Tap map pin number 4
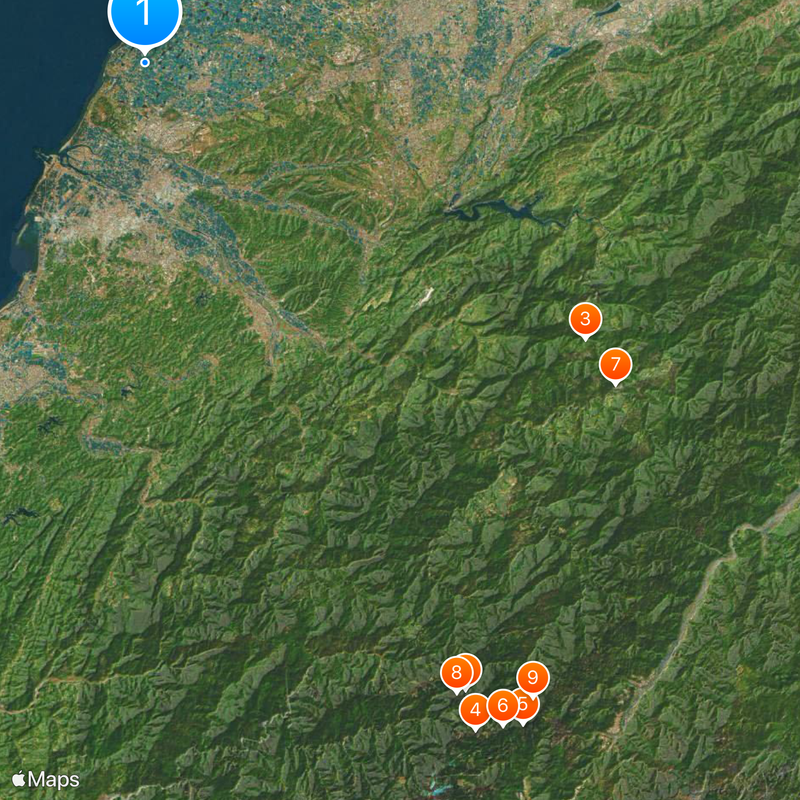 (475, 710)
